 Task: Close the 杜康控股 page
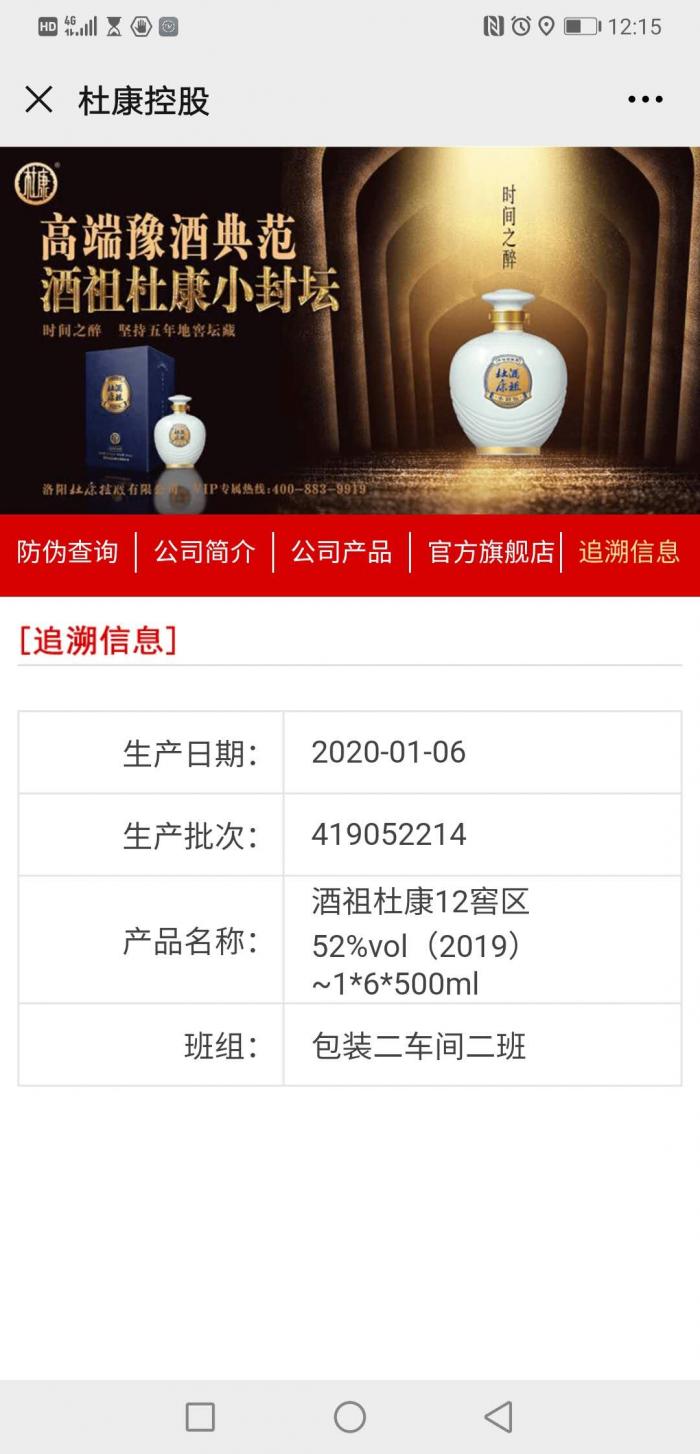(x=39, y=100)
